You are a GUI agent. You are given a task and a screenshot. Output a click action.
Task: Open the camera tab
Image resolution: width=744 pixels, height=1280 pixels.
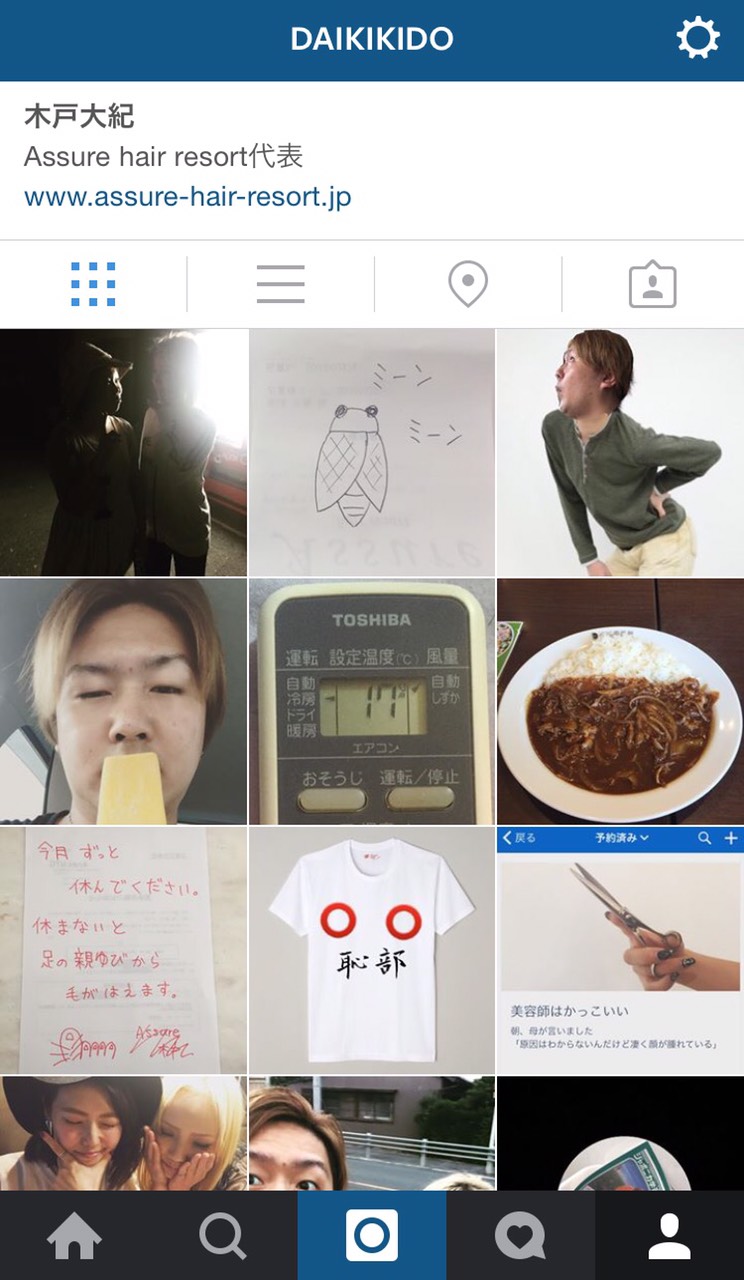click(x=372, y=1236)
